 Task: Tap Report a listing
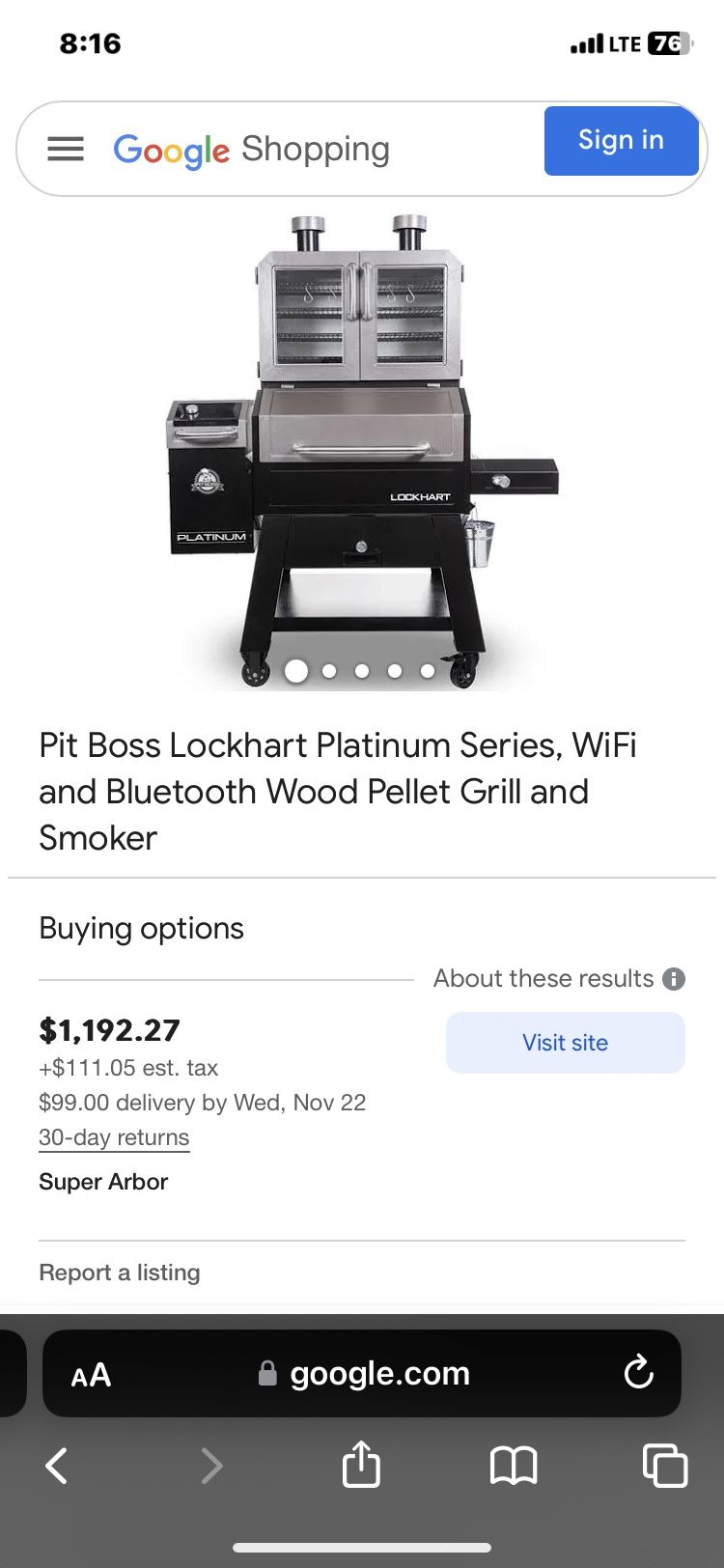tap(119, 1272)
